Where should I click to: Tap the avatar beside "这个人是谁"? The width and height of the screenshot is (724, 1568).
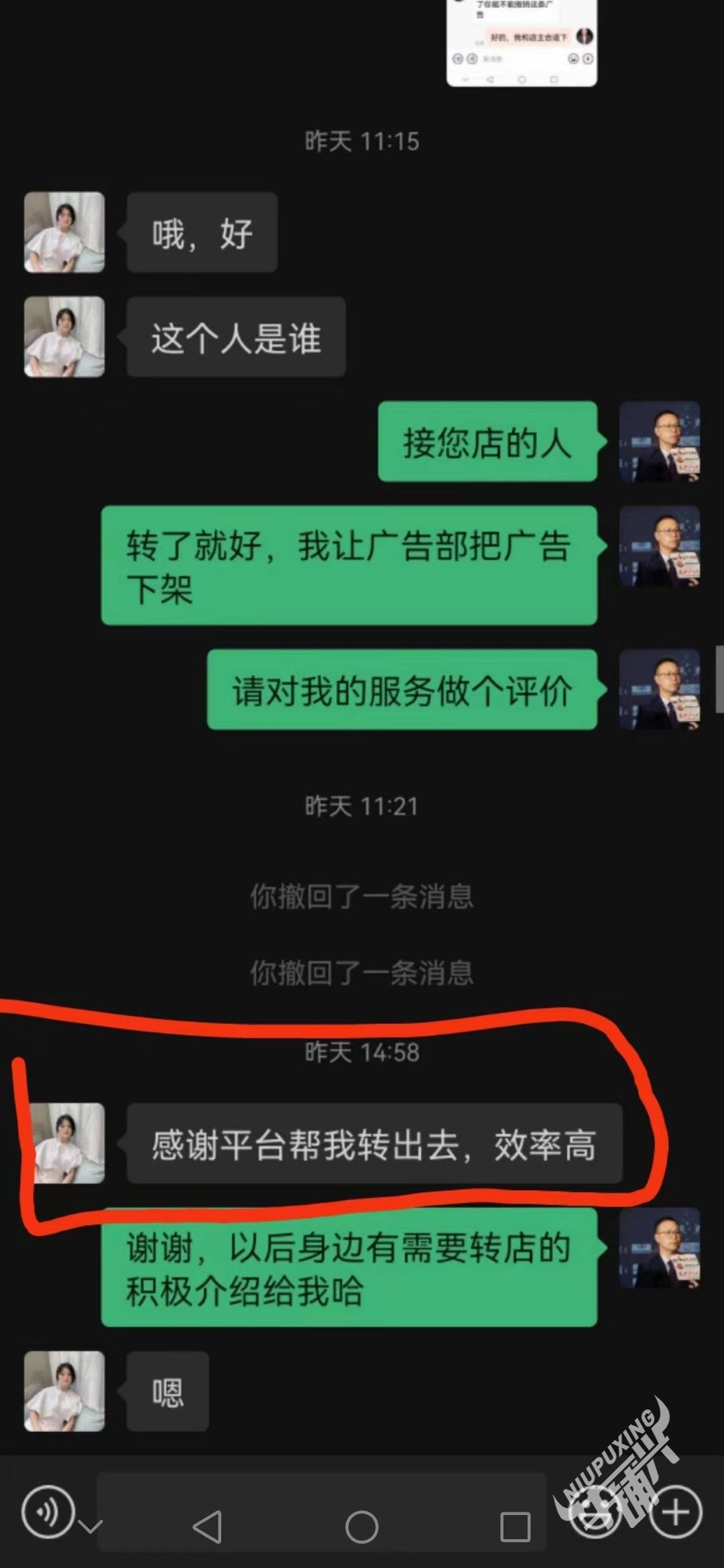(64, 337)
